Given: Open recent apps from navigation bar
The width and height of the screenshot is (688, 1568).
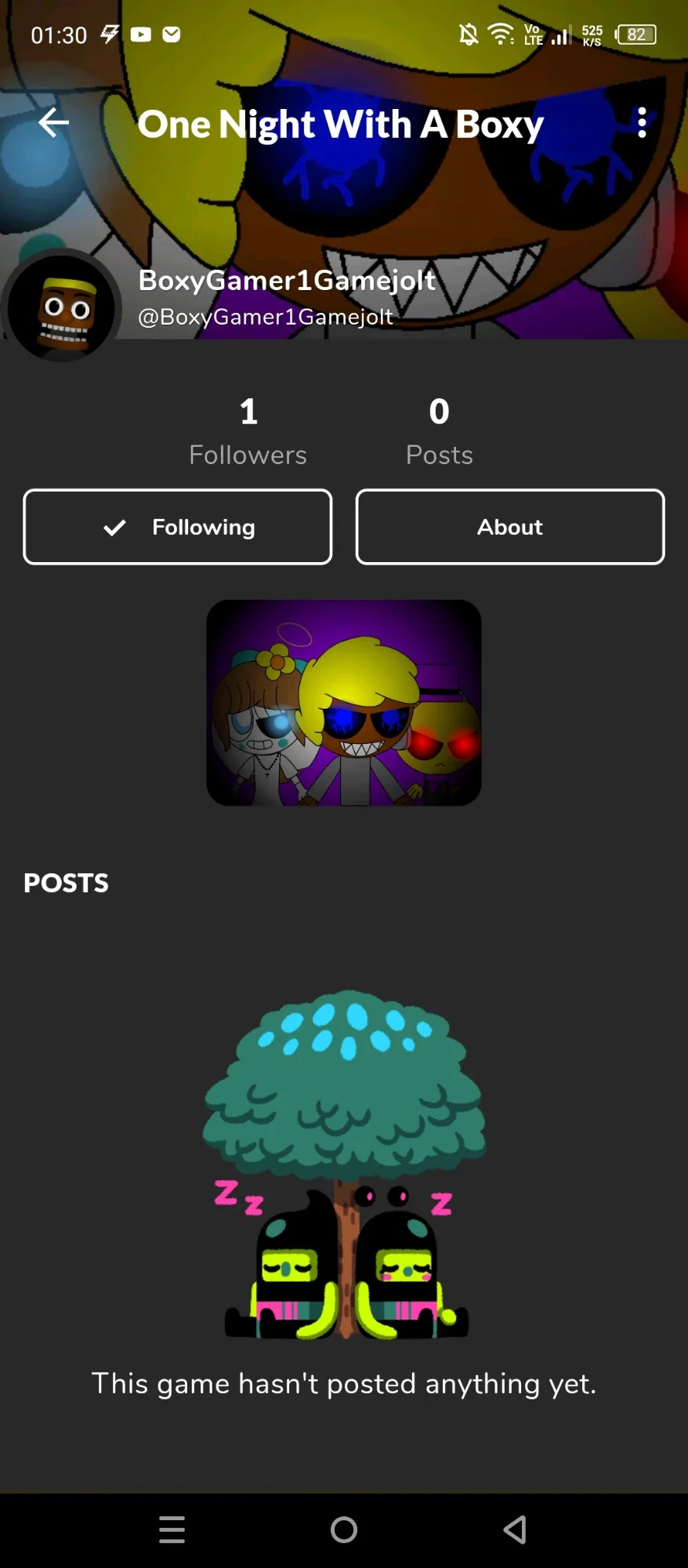Looking at the screenshot, I should [x=172, y=1530].
